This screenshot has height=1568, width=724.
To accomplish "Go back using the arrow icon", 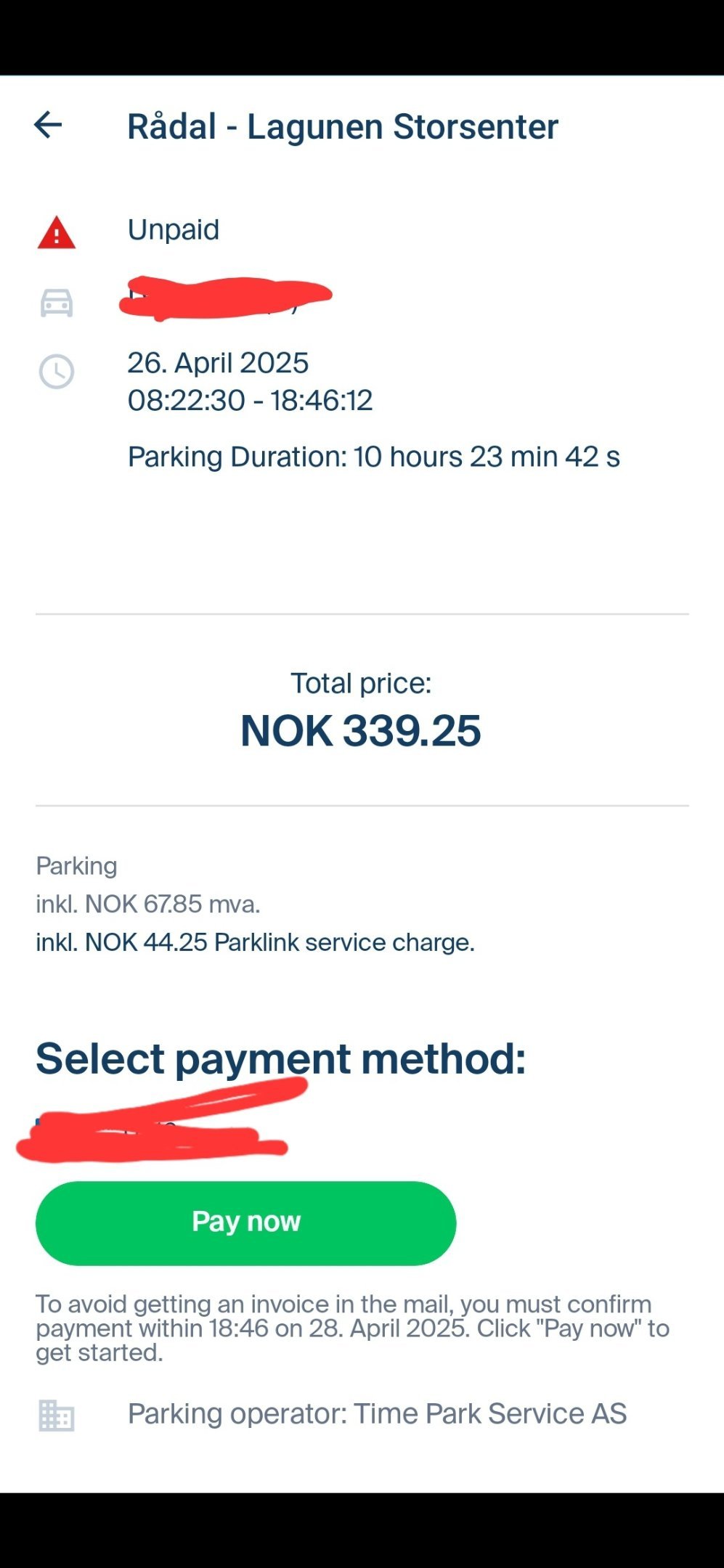I will [48, 125].
